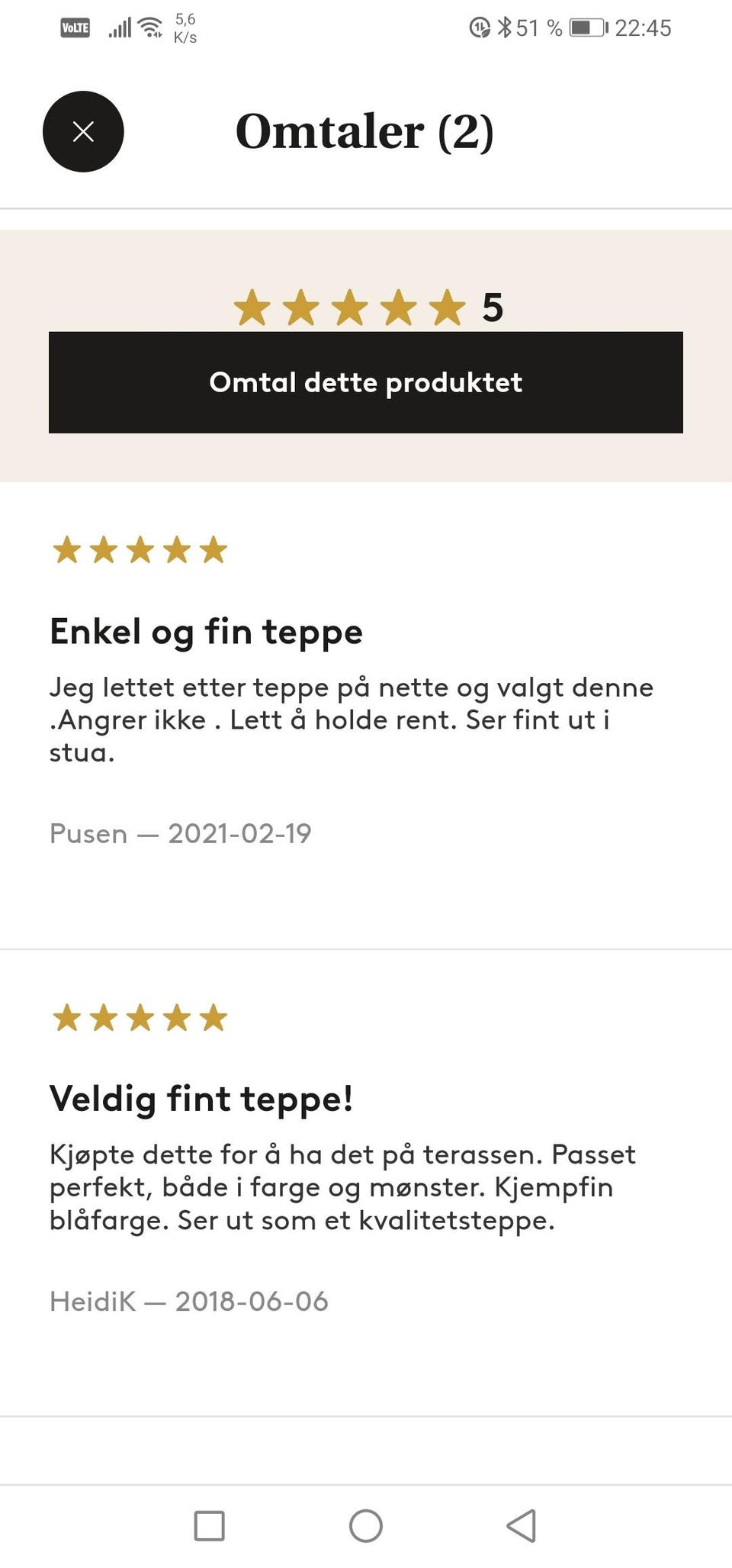Tap the VoLTE indicator in the status bar
The image size is (732, 1568).
[x=74, y=28]
